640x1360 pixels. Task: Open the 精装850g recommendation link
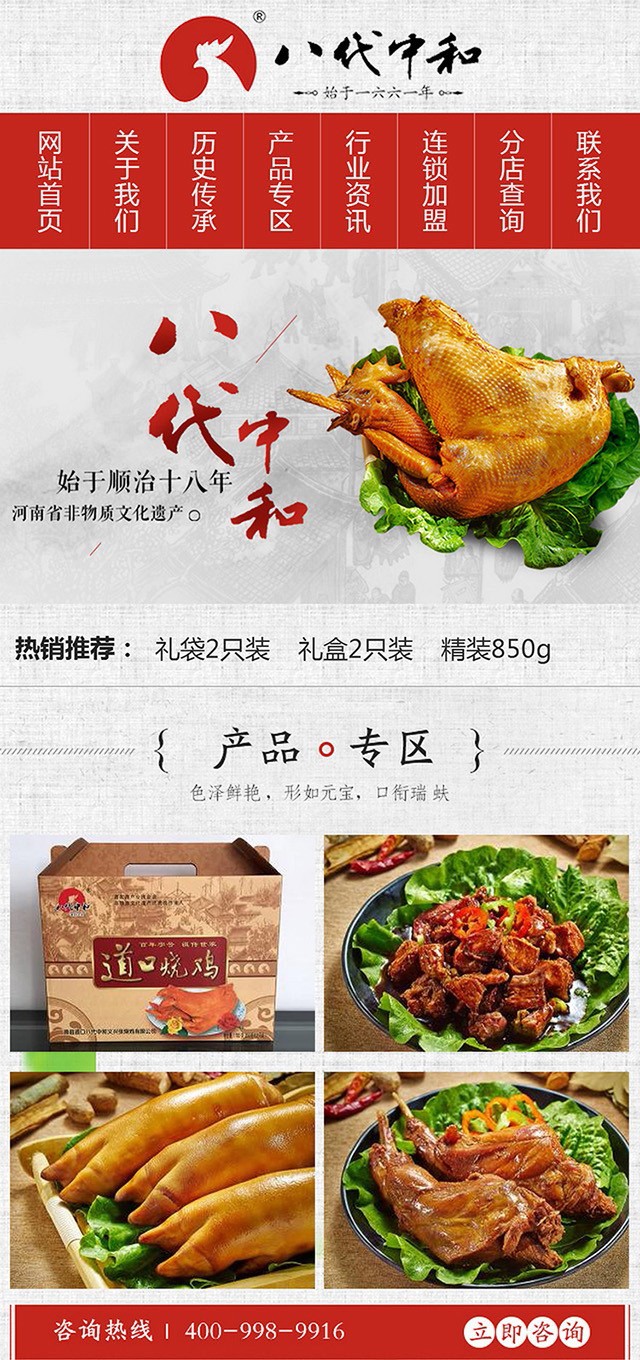496,650
